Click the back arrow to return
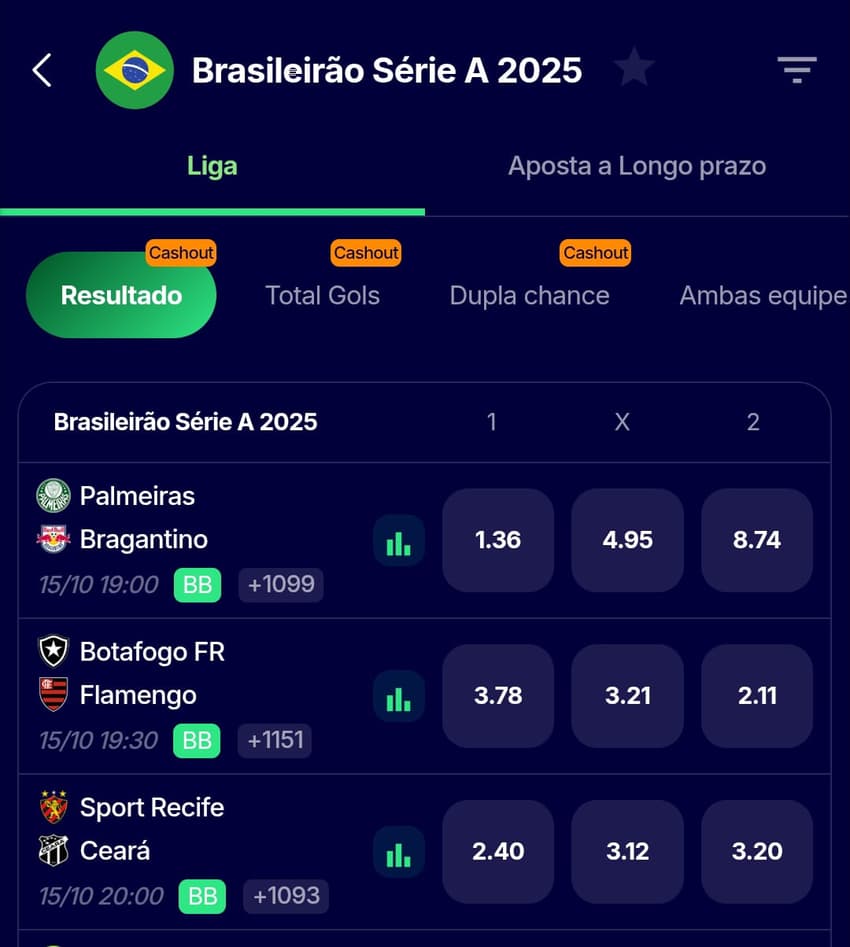The width and height of the screenshot is (850, 947). coord(40,70)
